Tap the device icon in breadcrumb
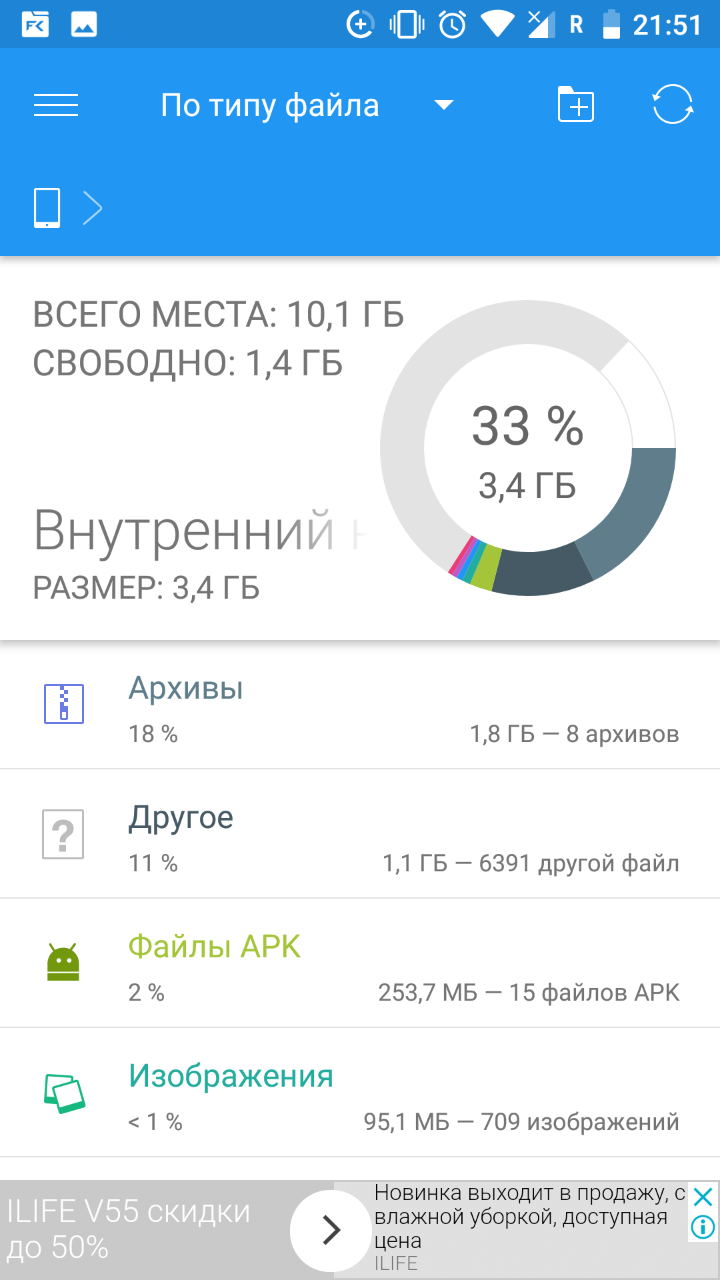Screen dimensions: 720x1280 [x=47, y=208]
